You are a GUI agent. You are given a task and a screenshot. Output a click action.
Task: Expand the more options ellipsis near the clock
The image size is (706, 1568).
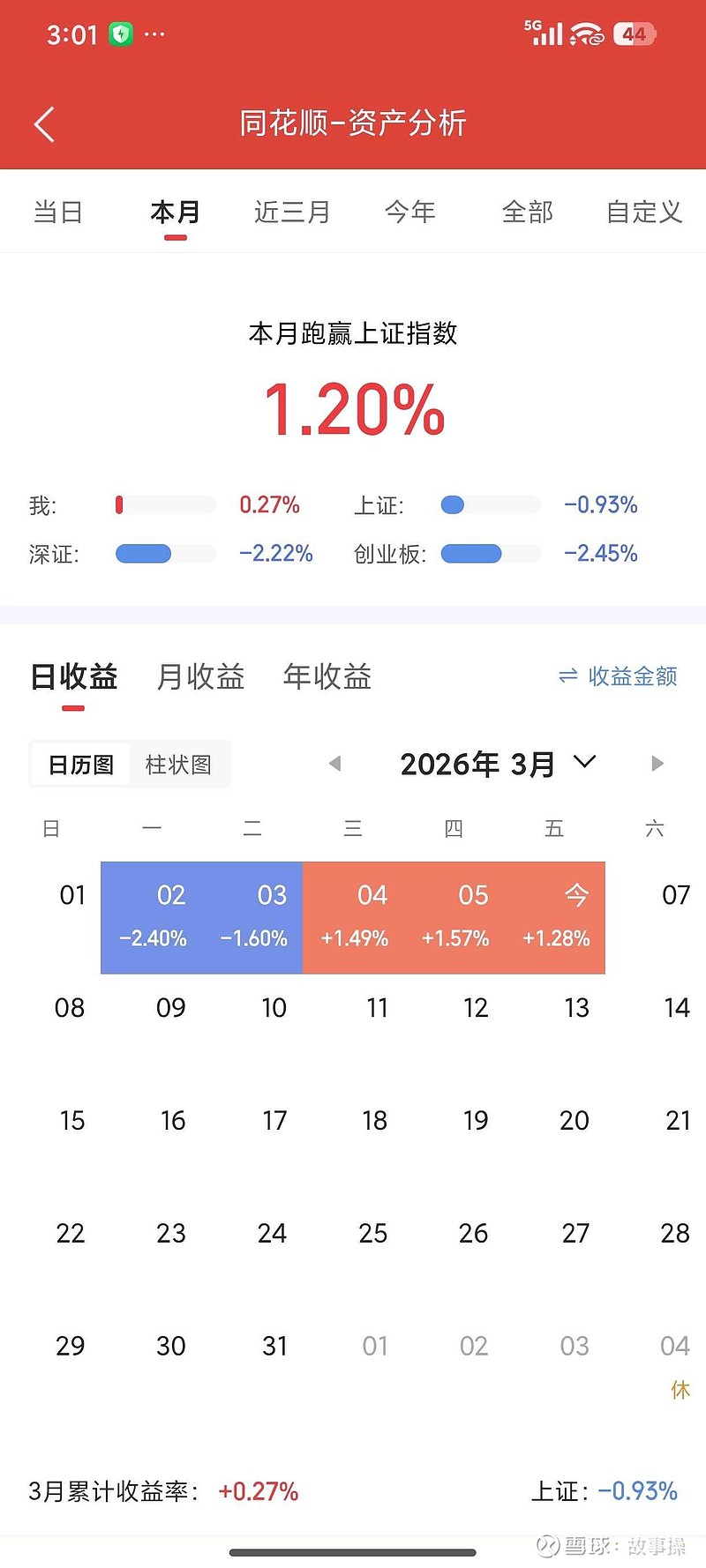pyautogui.click(x=154, y=33)
